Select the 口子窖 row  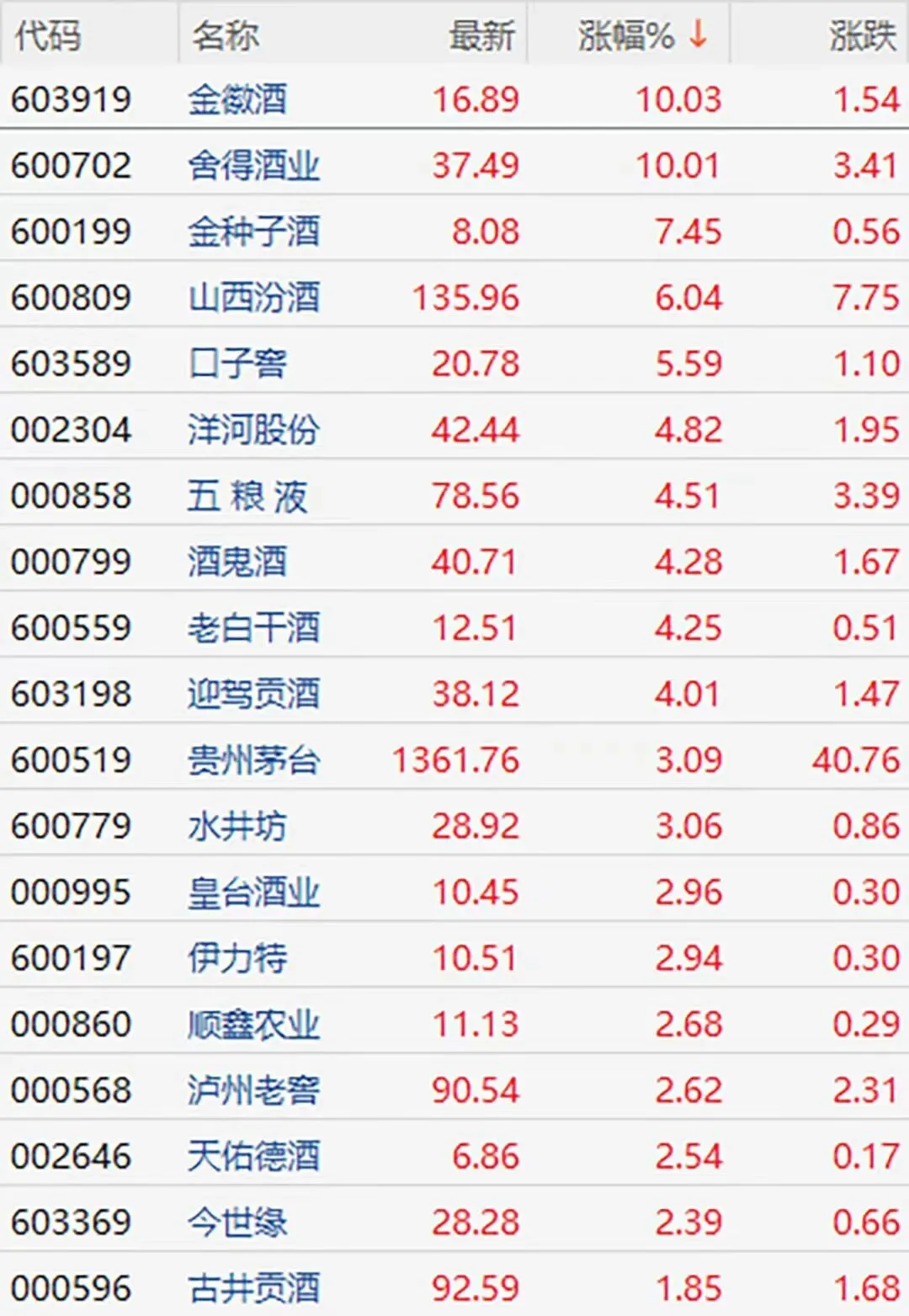(454, 363)
